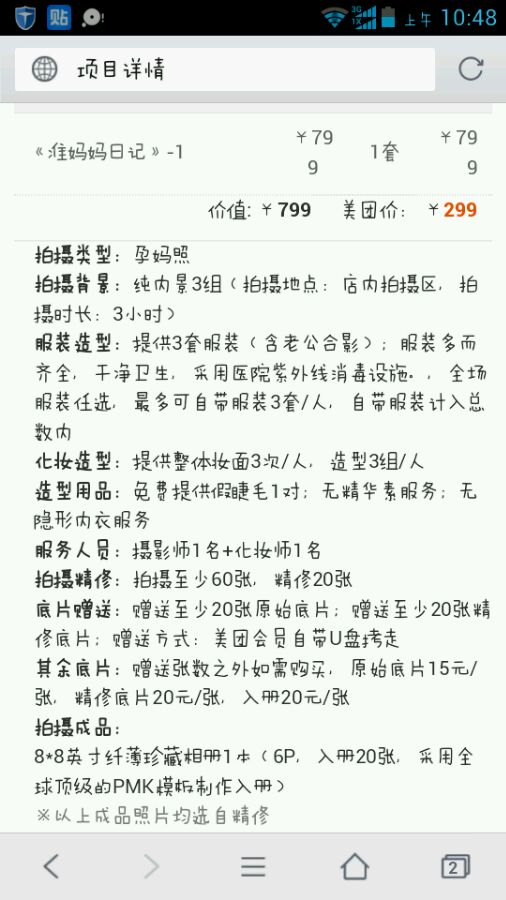
Task: Reload the page with the refresh icon
Action: click(470, 69)
